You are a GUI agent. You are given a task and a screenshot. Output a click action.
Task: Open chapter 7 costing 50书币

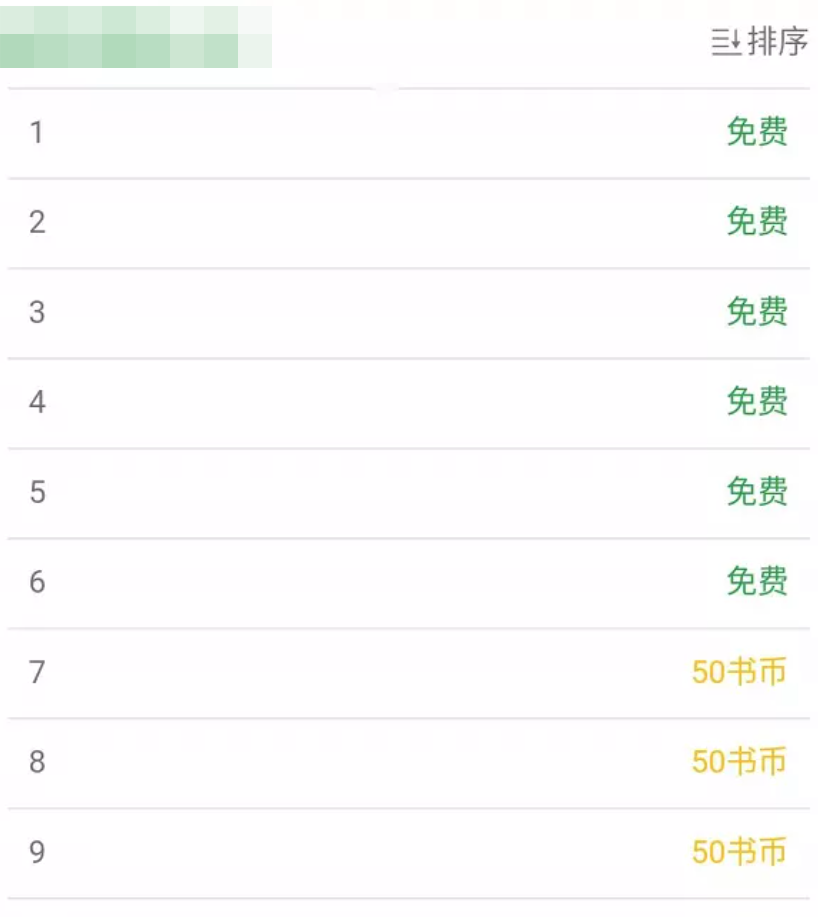click(x=408, y=672)
